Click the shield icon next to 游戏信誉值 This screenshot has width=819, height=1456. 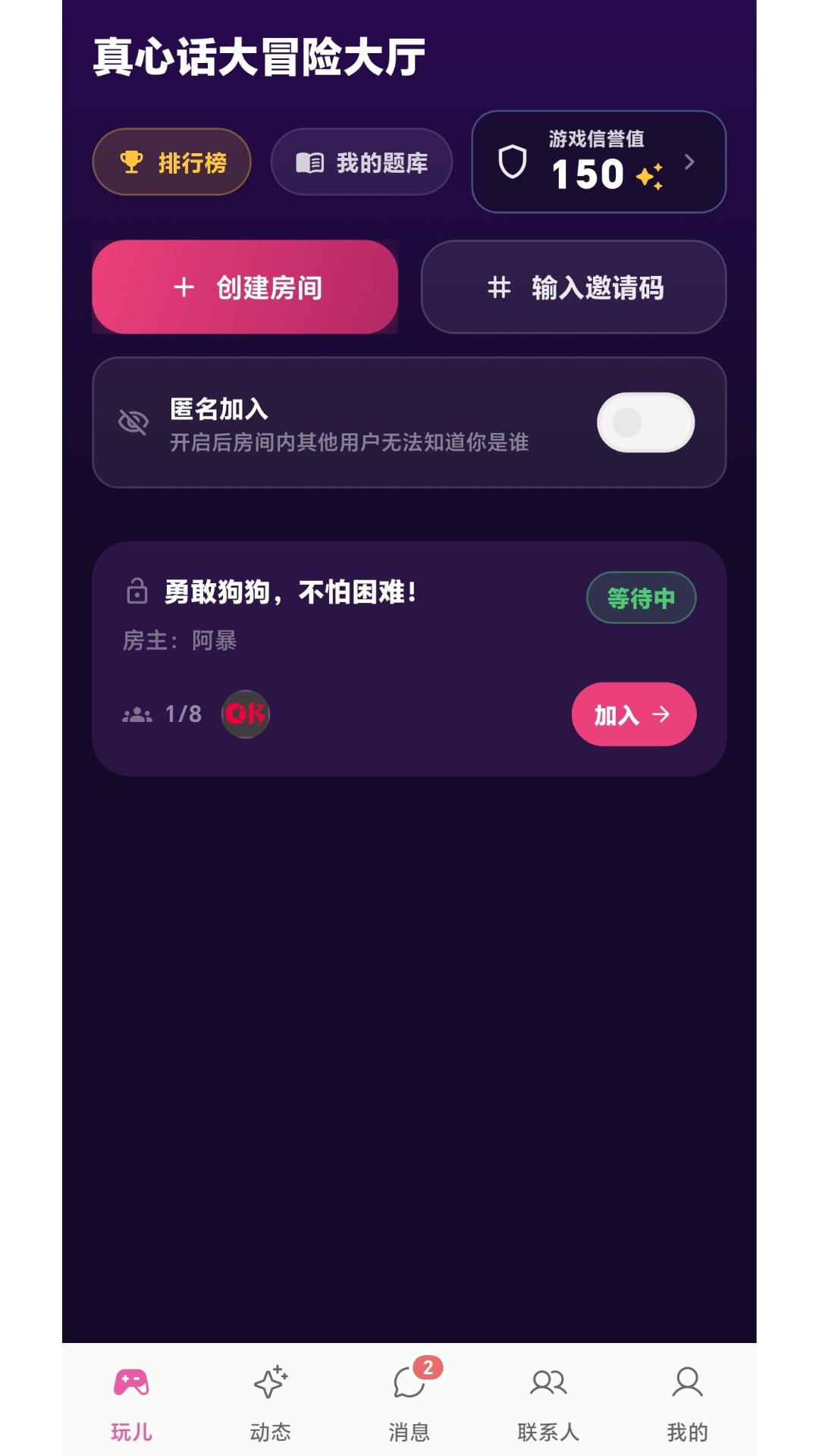[514, 161]
